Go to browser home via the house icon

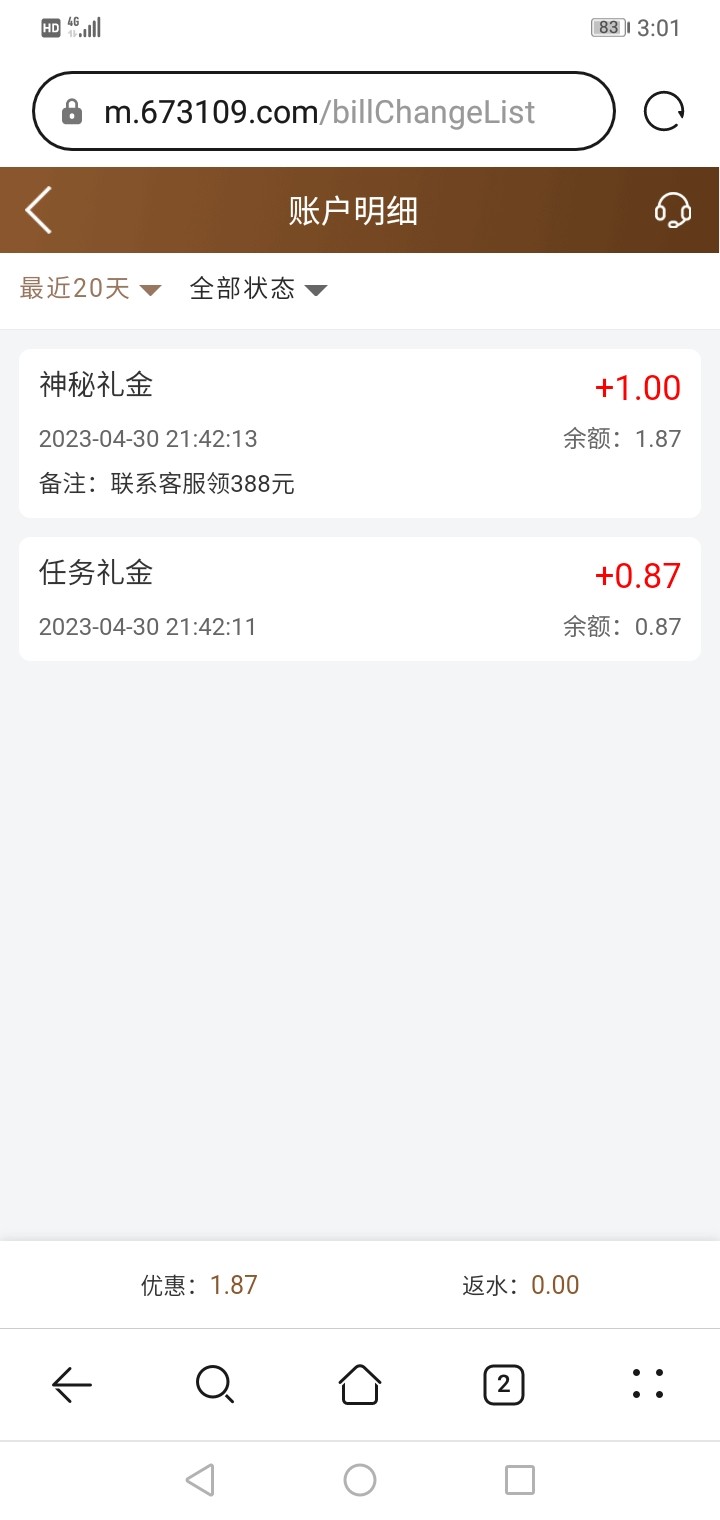(360, 1385)
